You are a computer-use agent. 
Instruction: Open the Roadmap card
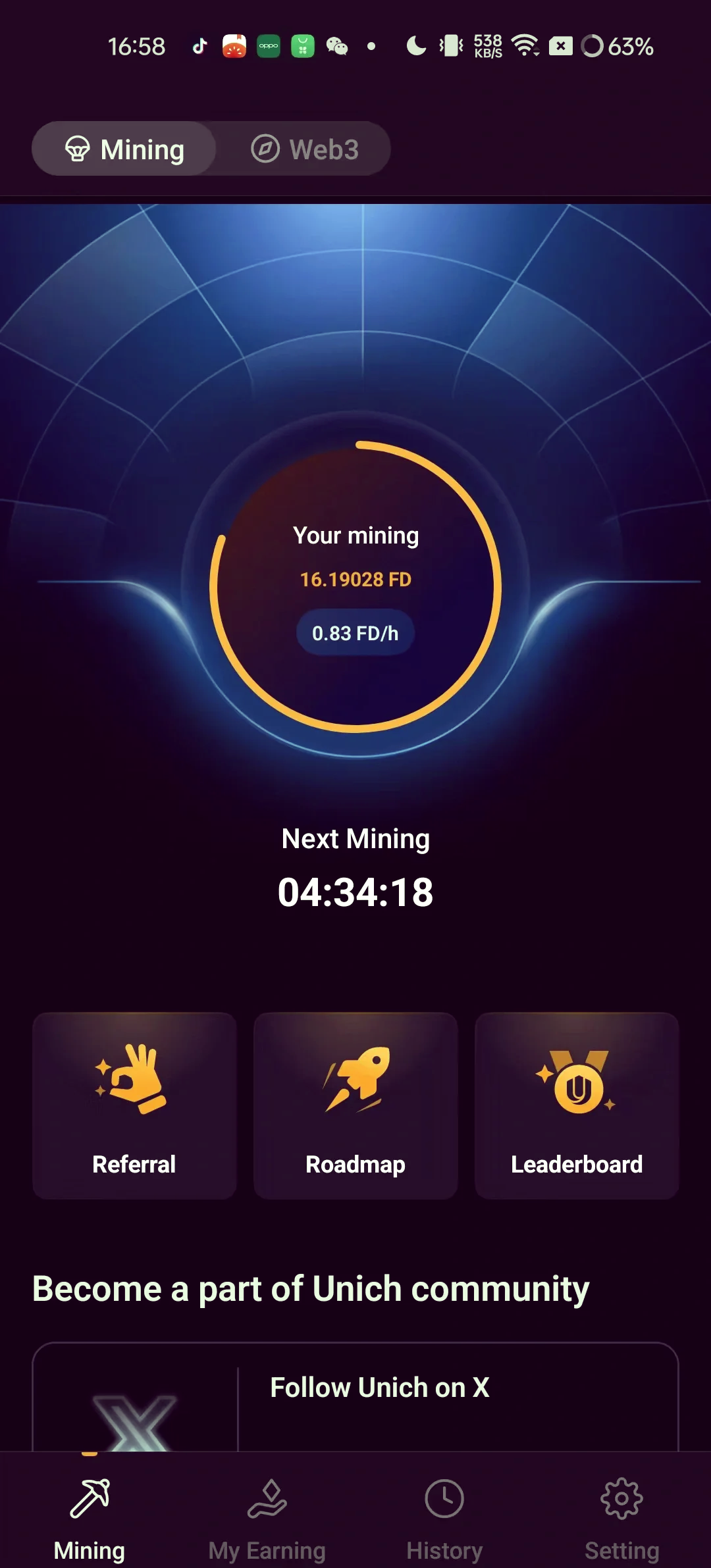pyautogui.click(x=355, y=1105)
